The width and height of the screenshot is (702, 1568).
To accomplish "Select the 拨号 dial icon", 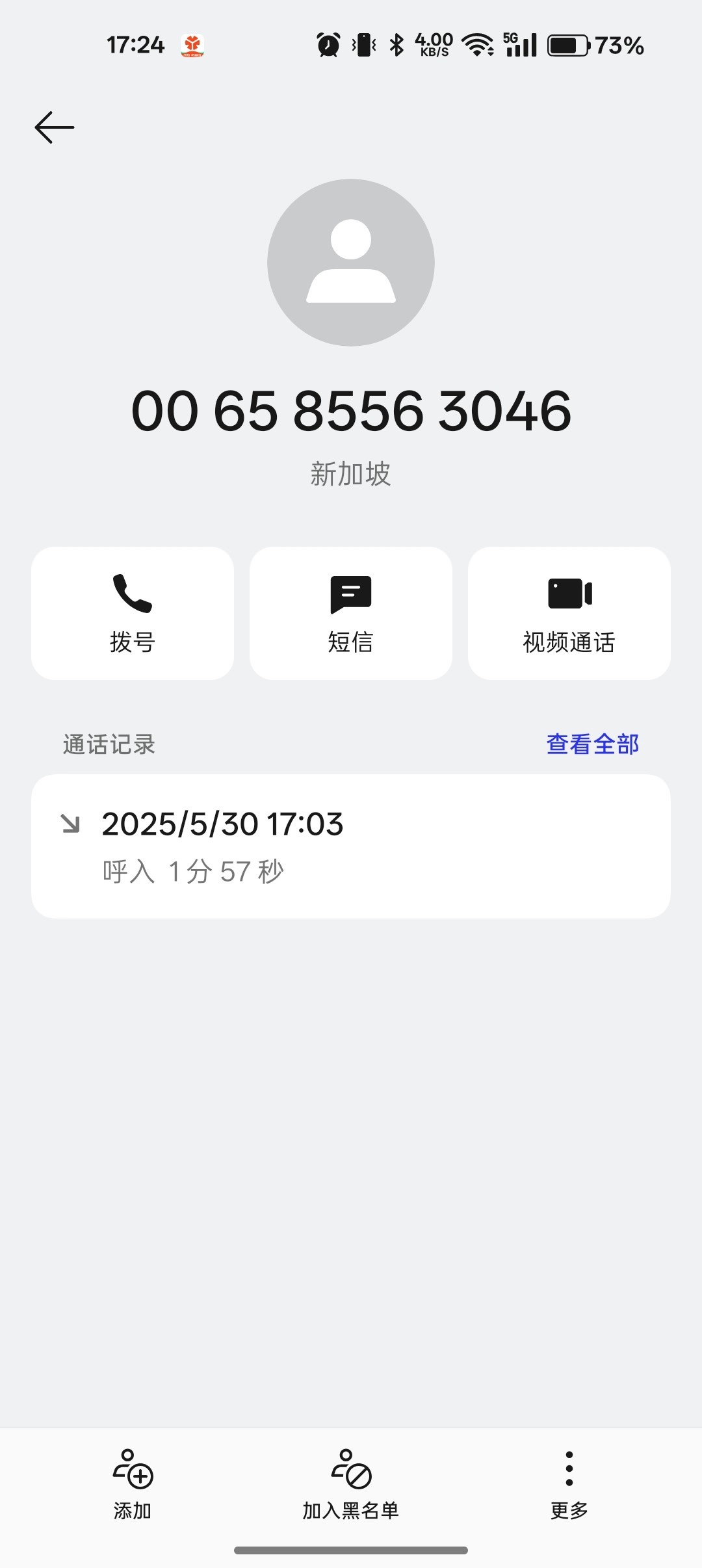I will (x=132, y=612).
